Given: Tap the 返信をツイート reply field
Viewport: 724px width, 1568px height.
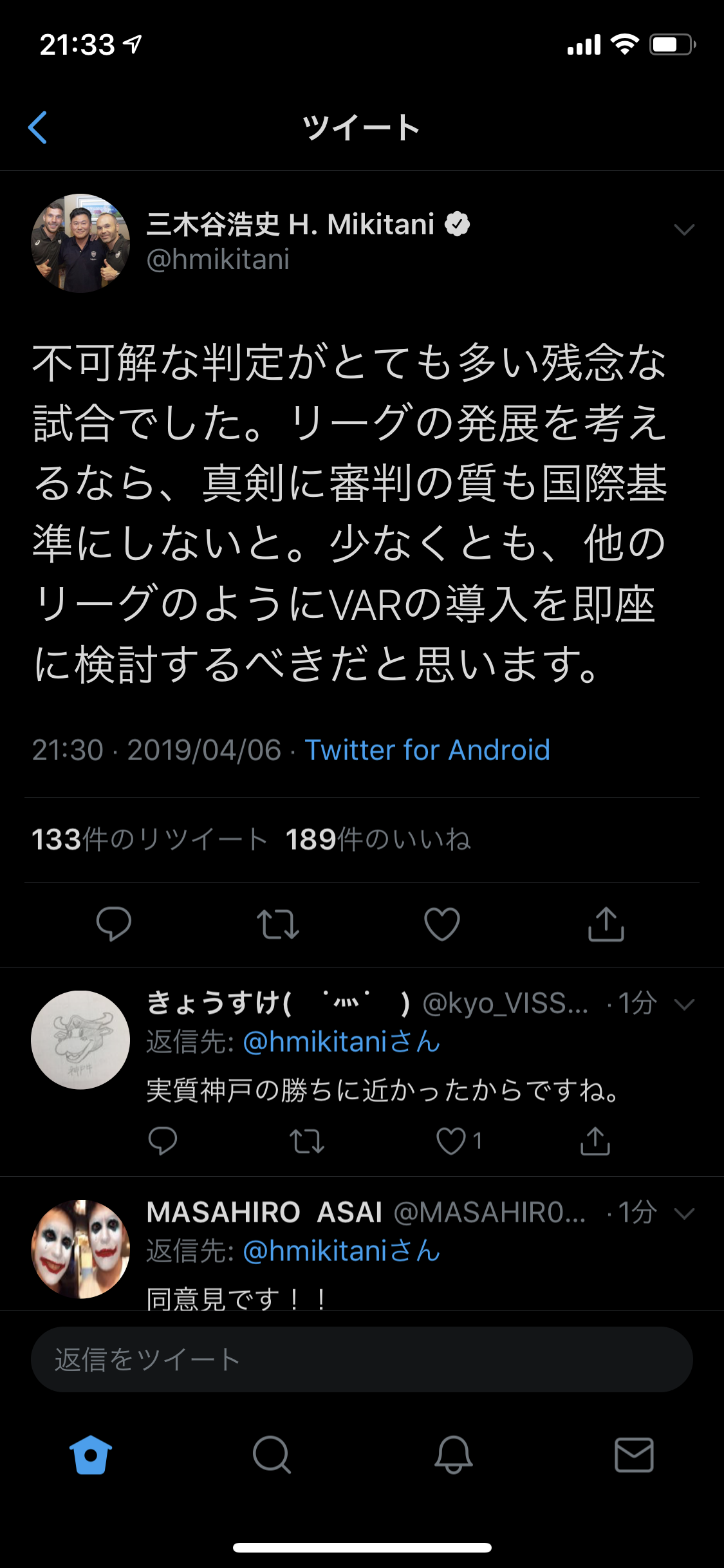Looking at the screenshot, I should point(362,1359).
